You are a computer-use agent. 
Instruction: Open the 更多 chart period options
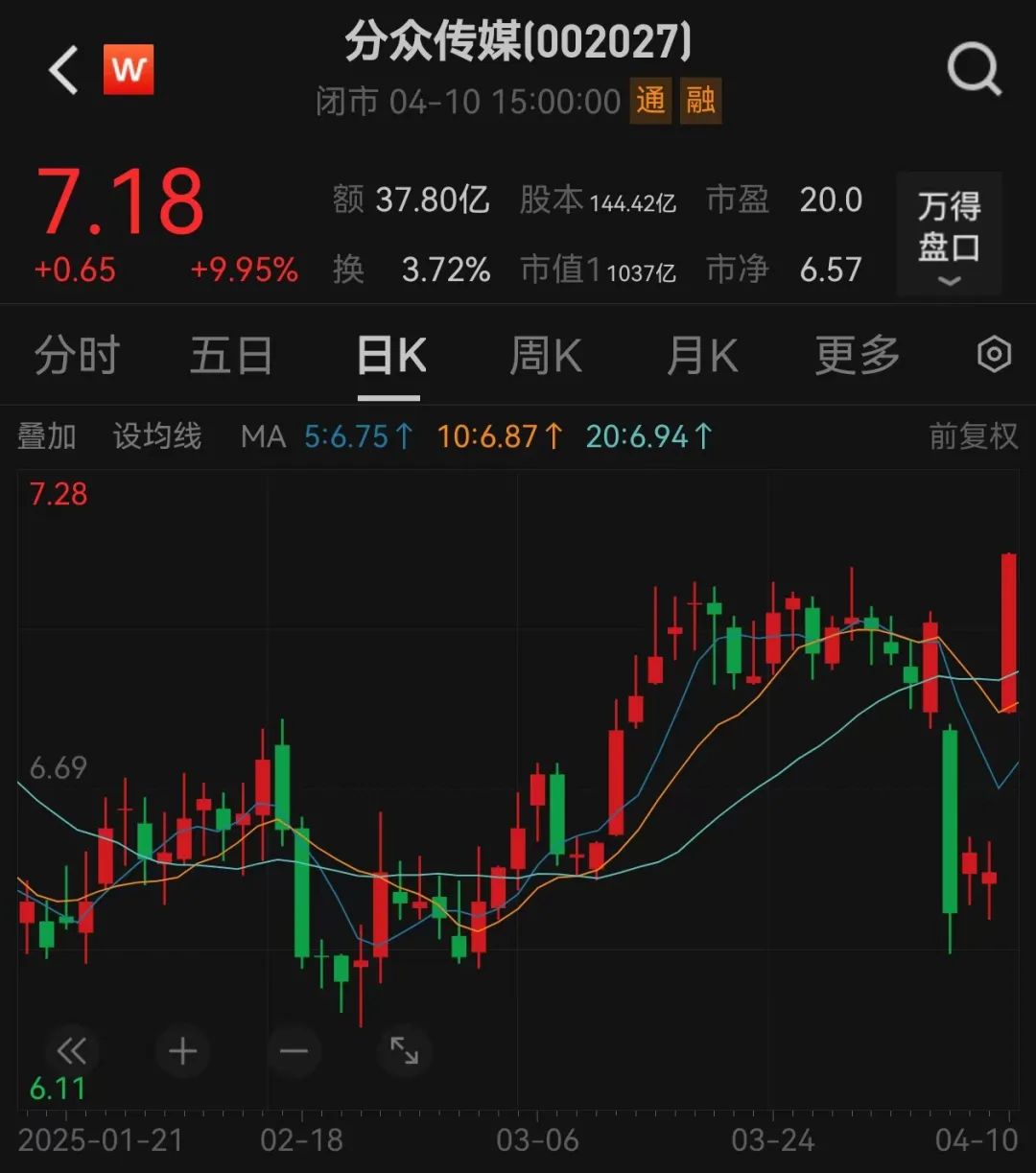click(857, 356)
